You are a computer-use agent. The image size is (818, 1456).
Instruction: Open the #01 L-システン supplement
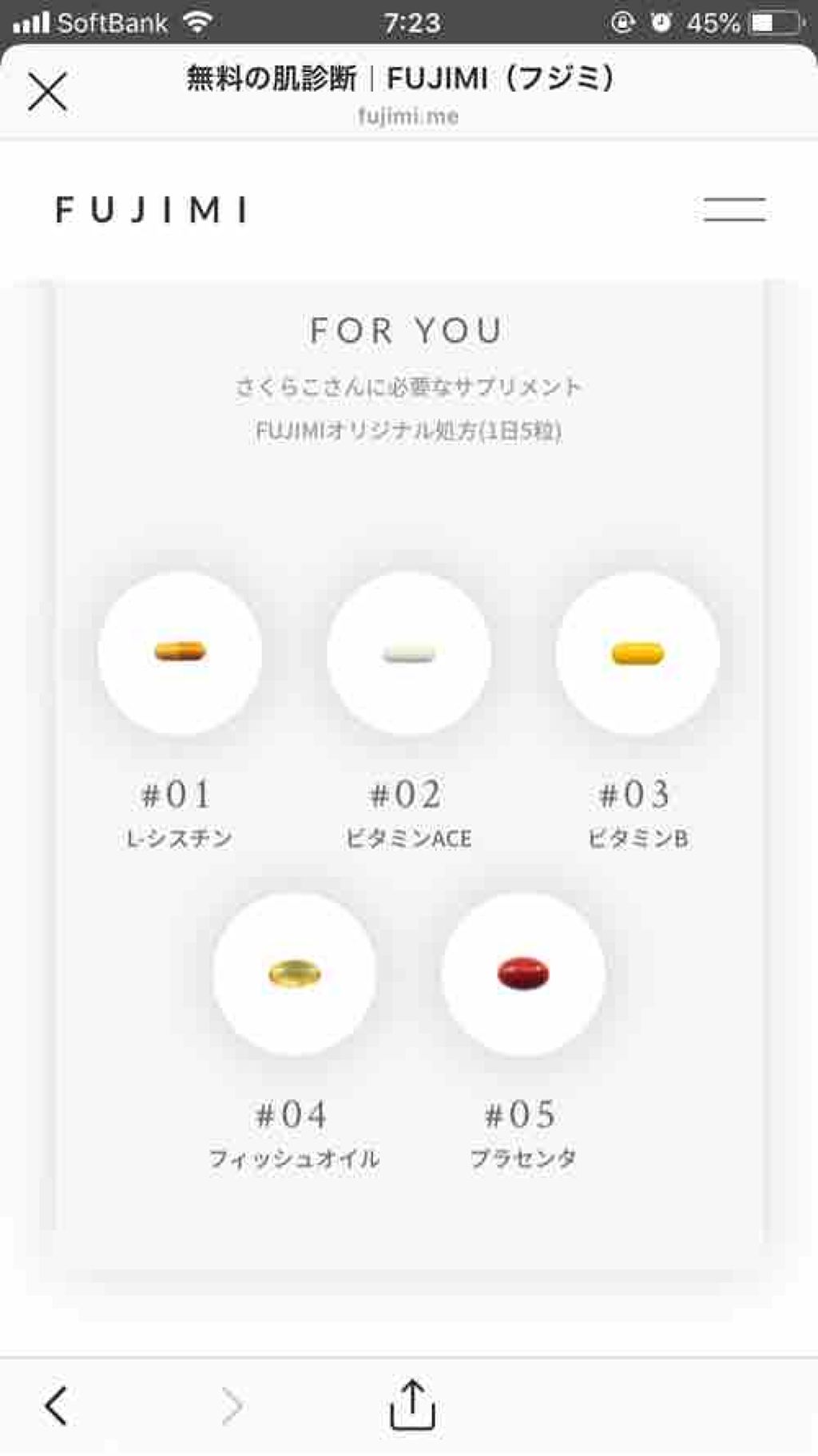click(x=180, y=653)
